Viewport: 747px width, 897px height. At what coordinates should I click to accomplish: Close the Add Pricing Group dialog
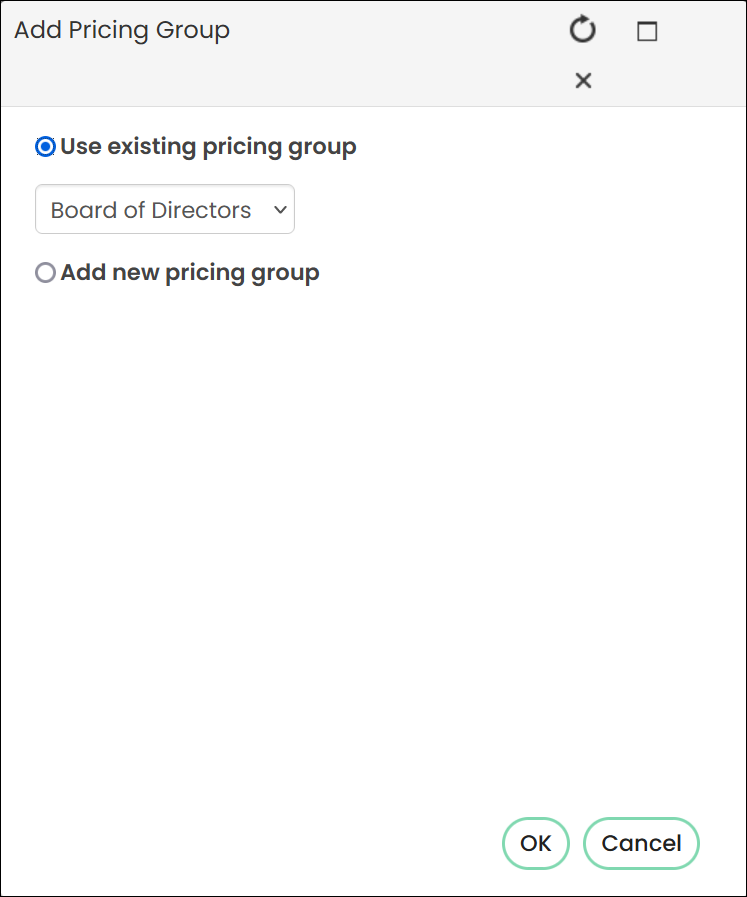(x=583, y=81)
